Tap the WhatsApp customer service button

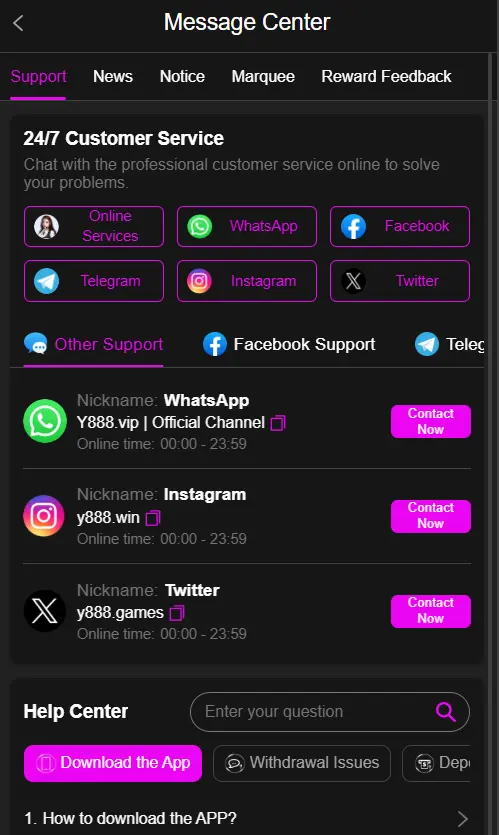pos(247,226)
